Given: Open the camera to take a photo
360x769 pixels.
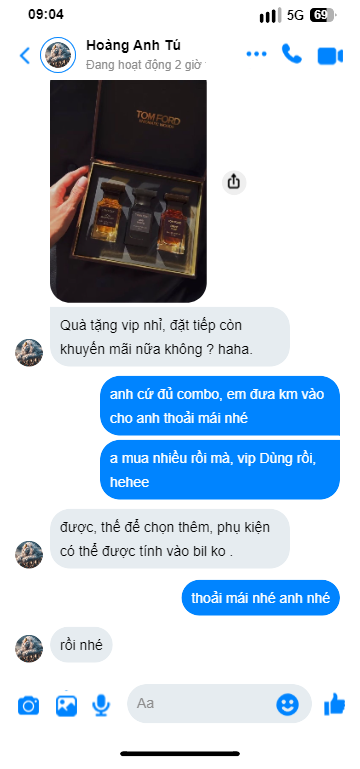Looking at the screenshot, I should coord(28,706).
